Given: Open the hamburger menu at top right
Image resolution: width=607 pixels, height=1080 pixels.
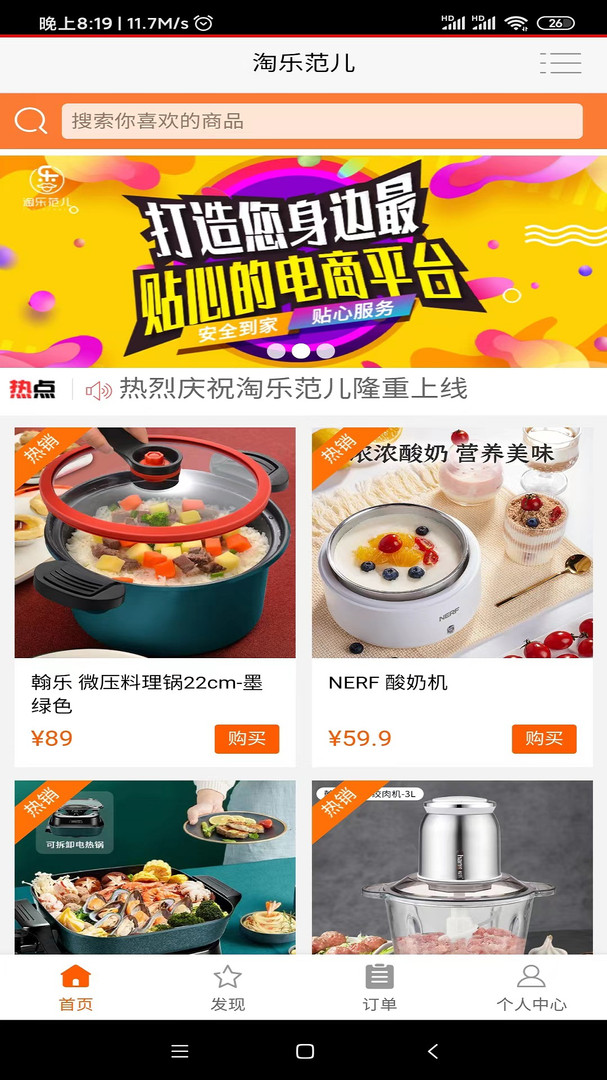Looking at the screenshot, I should (x=560, y=63).
